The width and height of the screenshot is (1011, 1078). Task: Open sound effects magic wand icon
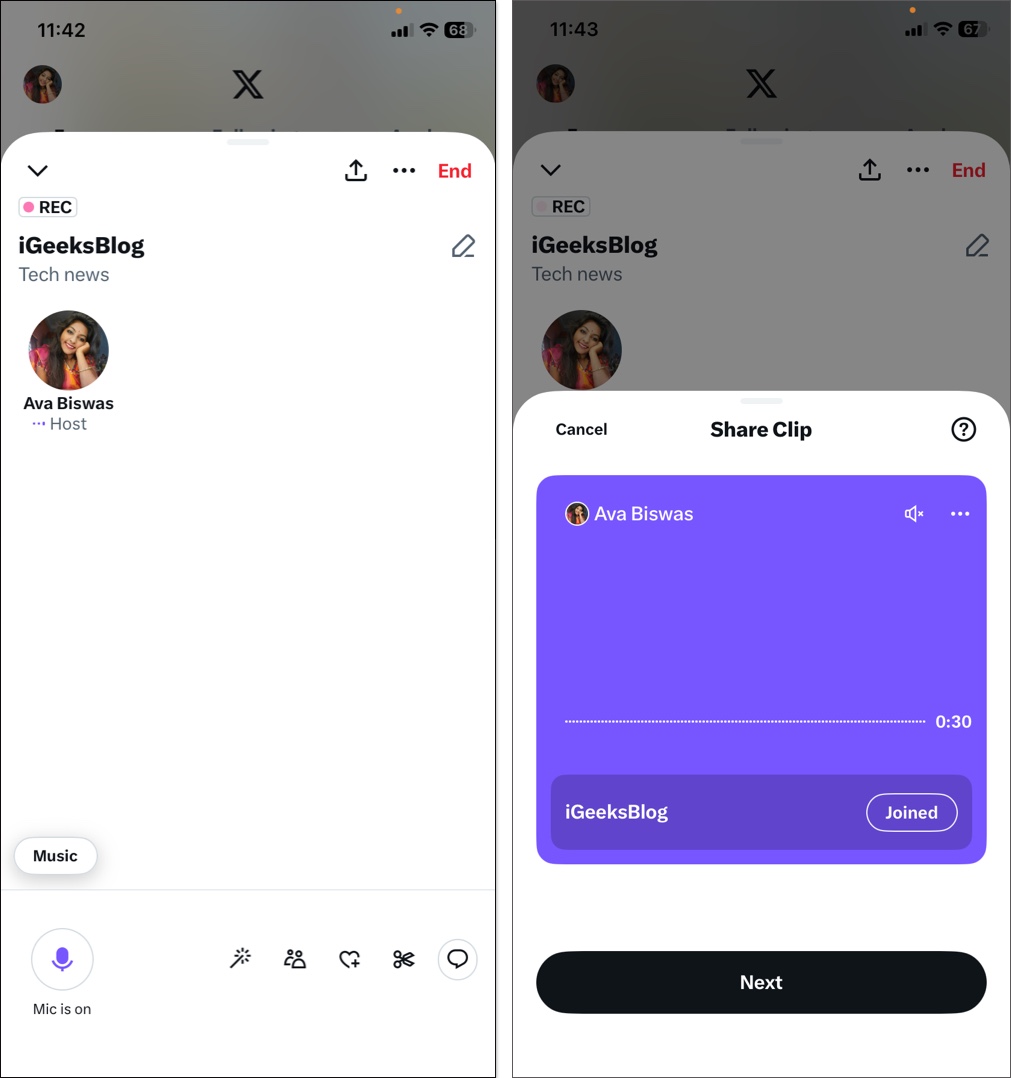tap(240, 959)
